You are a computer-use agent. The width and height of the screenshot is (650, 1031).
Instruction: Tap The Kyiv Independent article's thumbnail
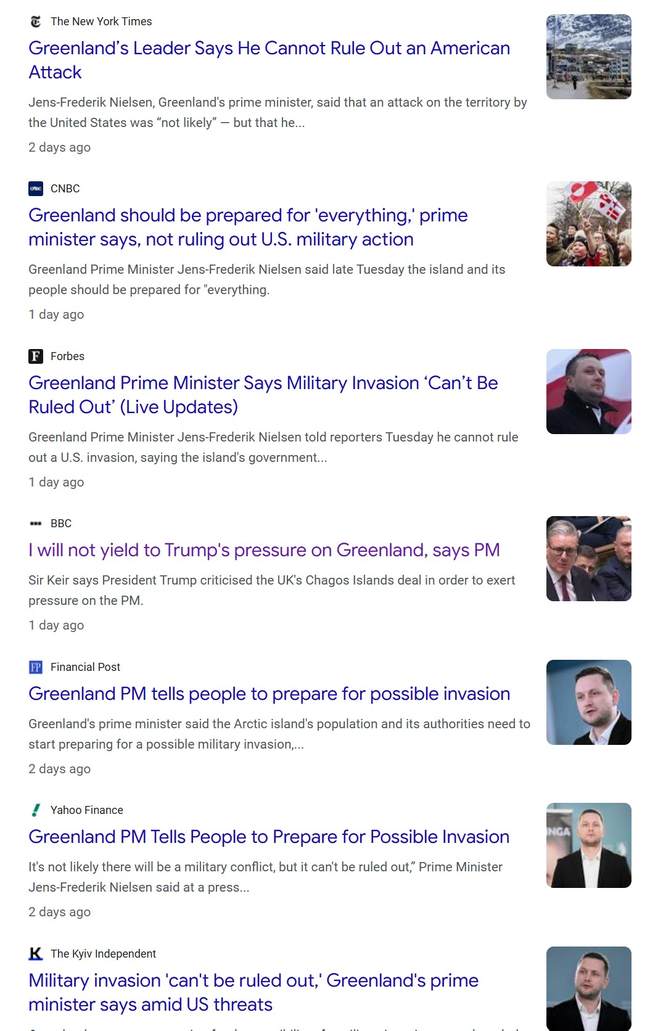[x=588, y=988]
